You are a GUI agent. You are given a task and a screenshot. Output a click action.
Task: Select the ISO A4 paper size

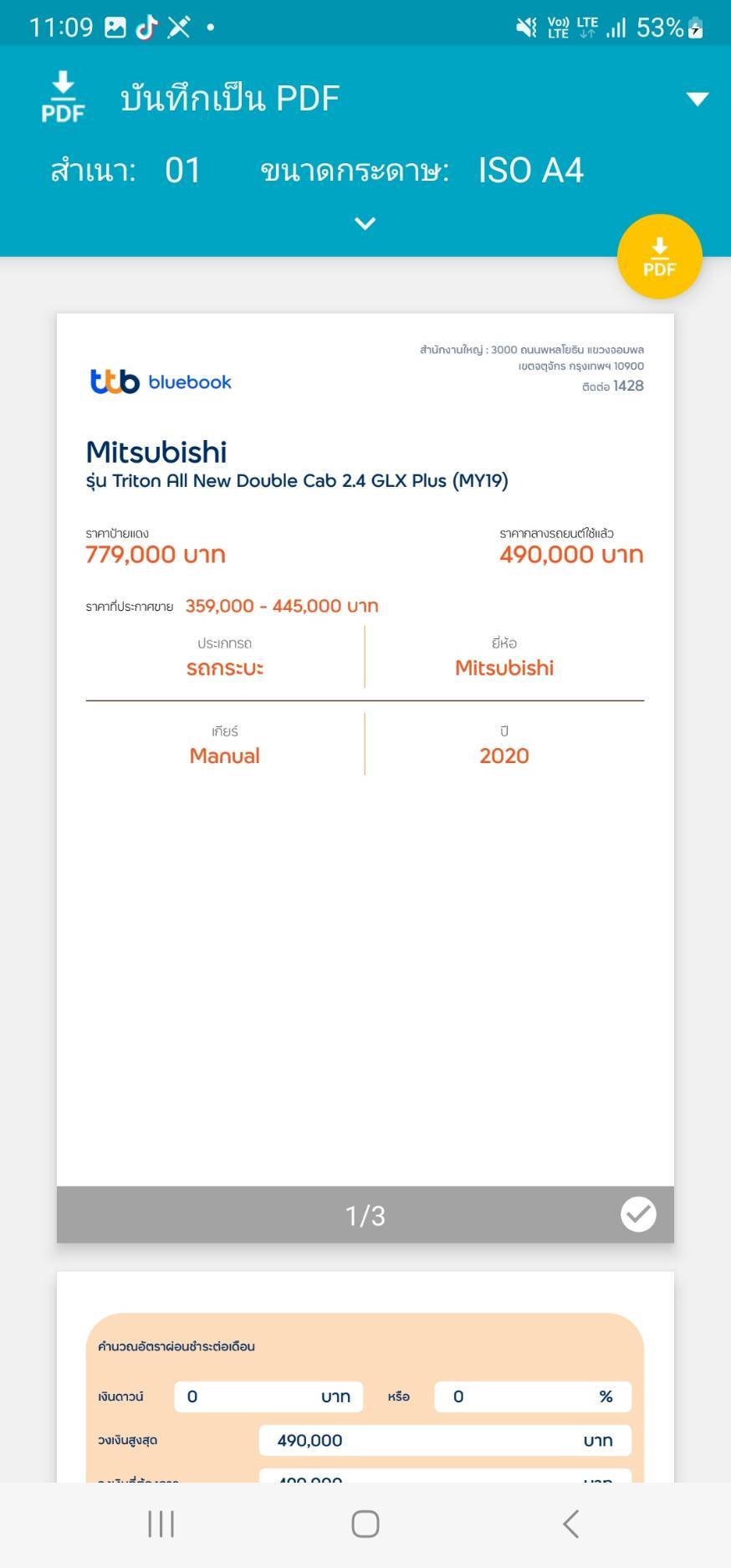tap(530, 171)
